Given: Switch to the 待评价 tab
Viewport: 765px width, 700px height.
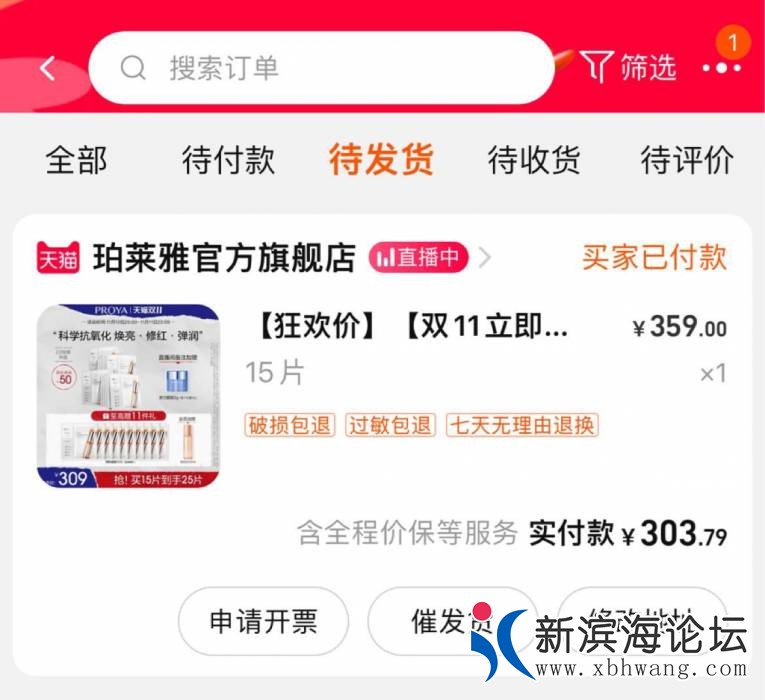Looking at the screenshot, I should tap(687, 160).
